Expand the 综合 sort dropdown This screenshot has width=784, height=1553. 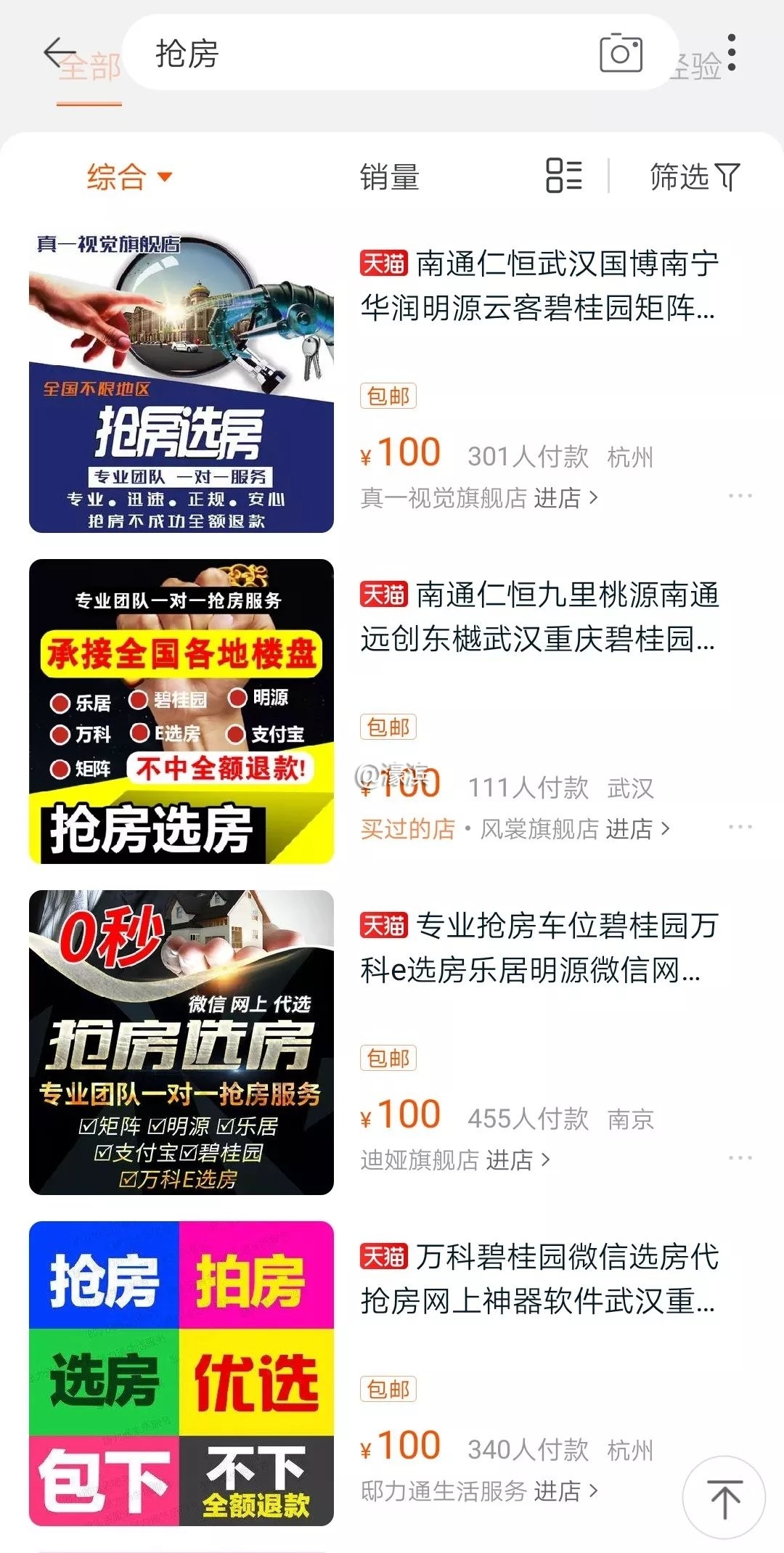coord(129,176)
